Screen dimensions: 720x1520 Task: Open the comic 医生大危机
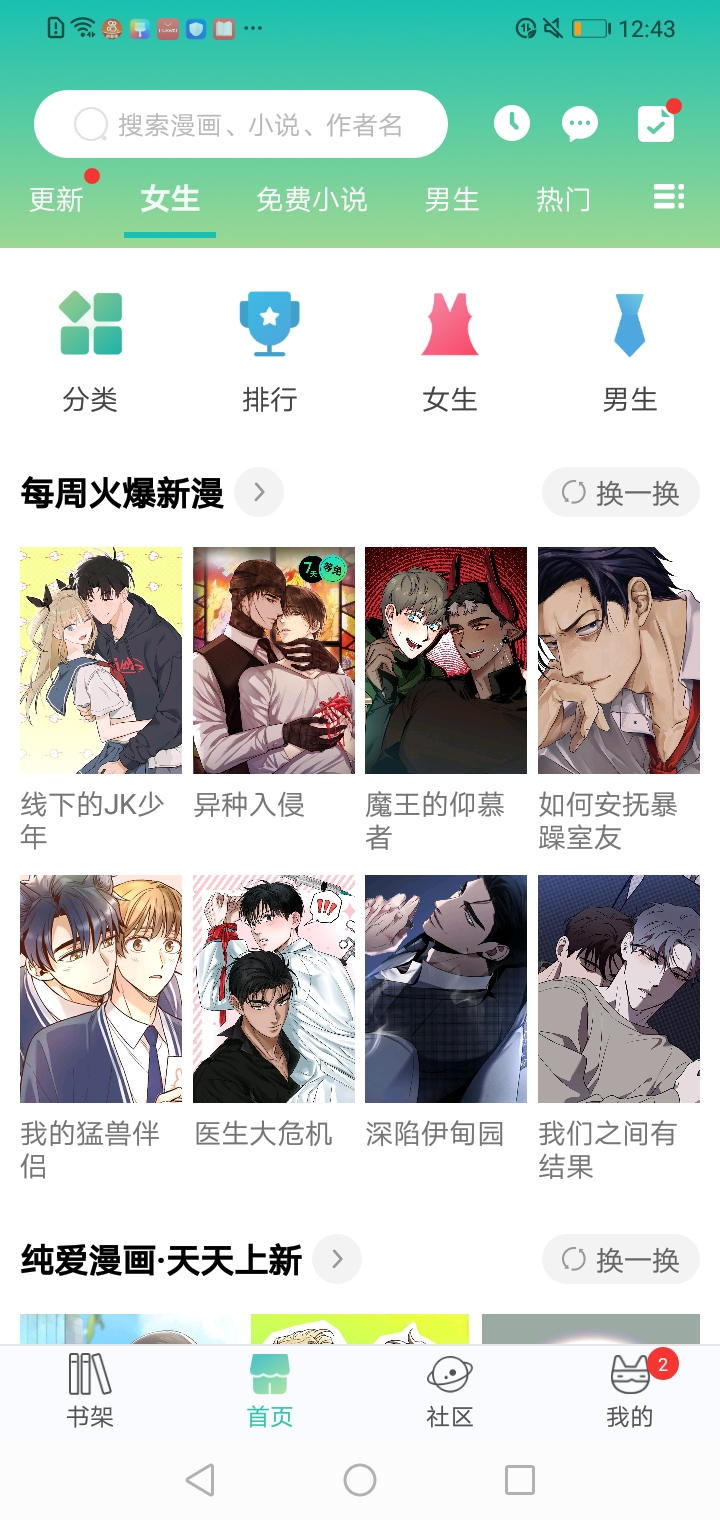click(274, 989)
